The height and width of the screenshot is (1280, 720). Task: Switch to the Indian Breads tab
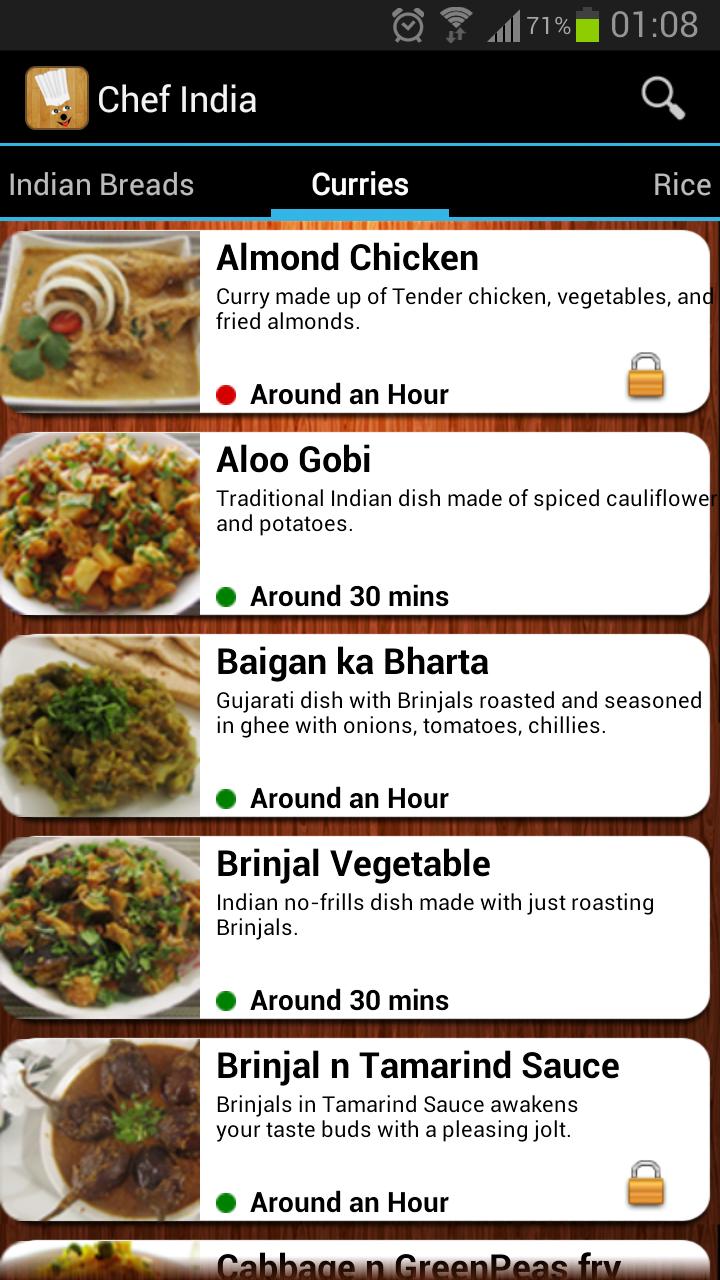pos(101,184)
